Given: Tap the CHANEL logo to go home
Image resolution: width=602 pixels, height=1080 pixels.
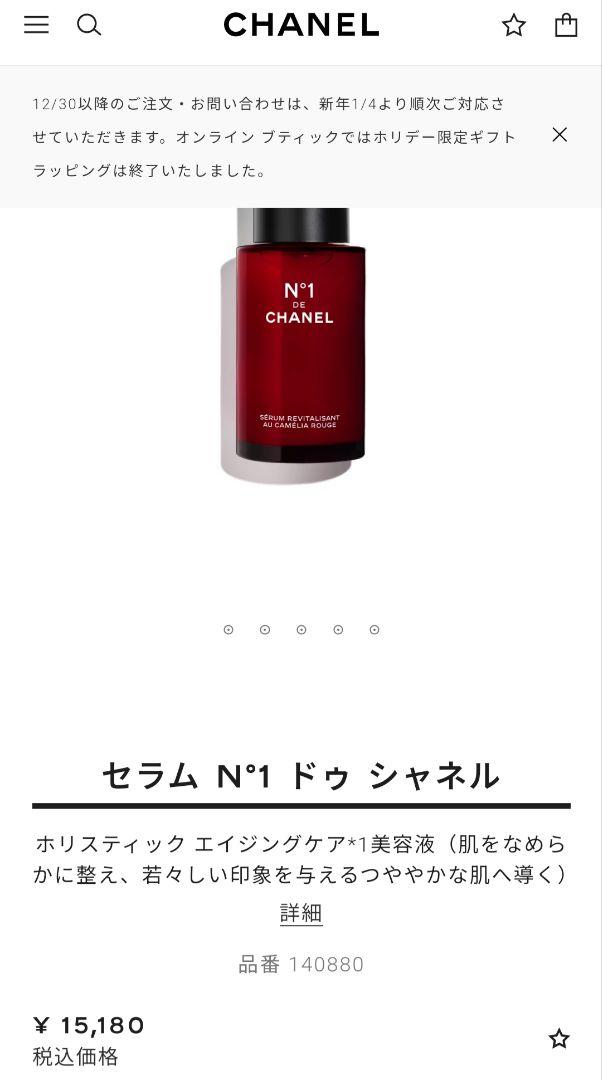Looking at the screenshot, I should (301, 25).
